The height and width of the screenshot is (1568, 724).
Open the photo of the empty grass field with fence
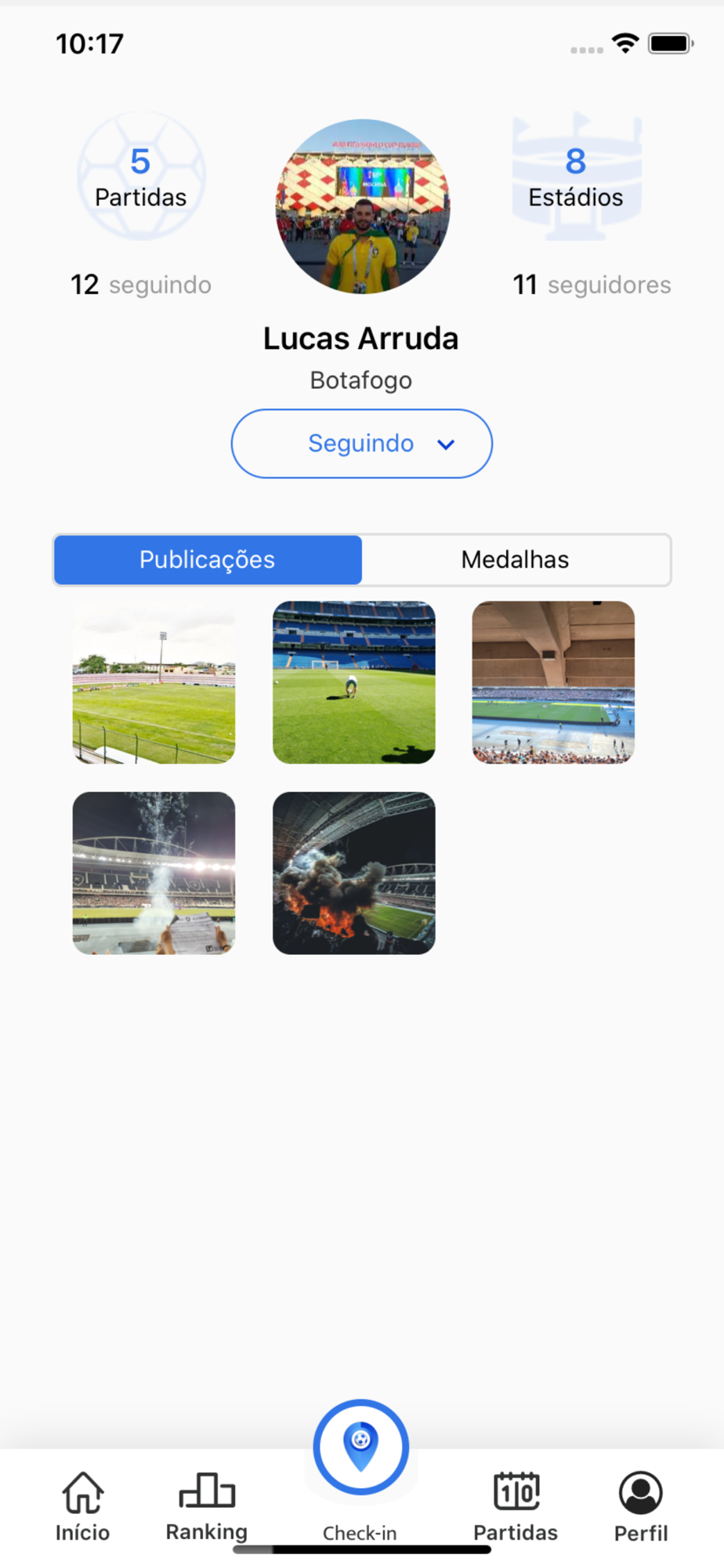(154, 682)
